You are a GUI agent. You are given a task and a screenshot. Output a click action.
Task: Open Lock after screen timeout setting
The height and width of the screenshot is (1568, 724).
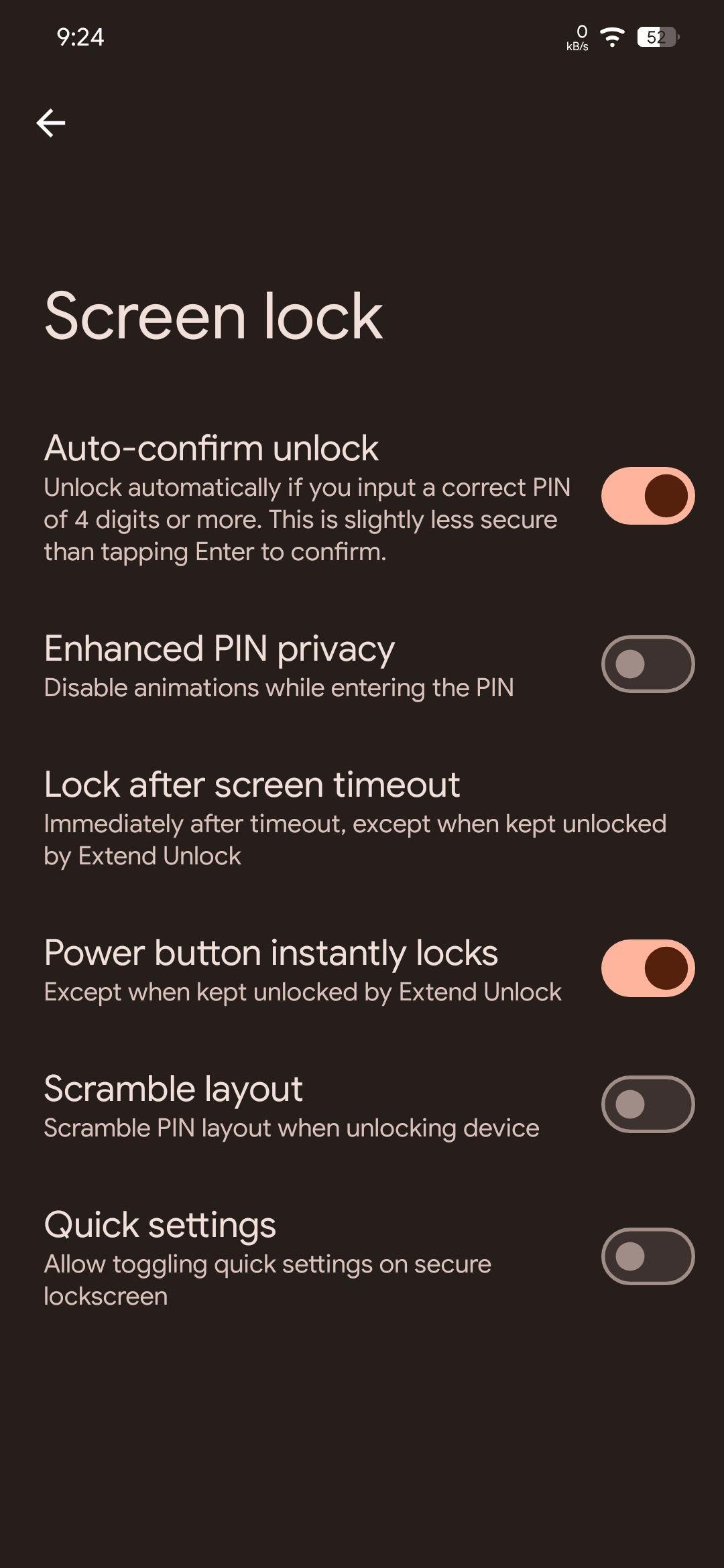point(362,819)
